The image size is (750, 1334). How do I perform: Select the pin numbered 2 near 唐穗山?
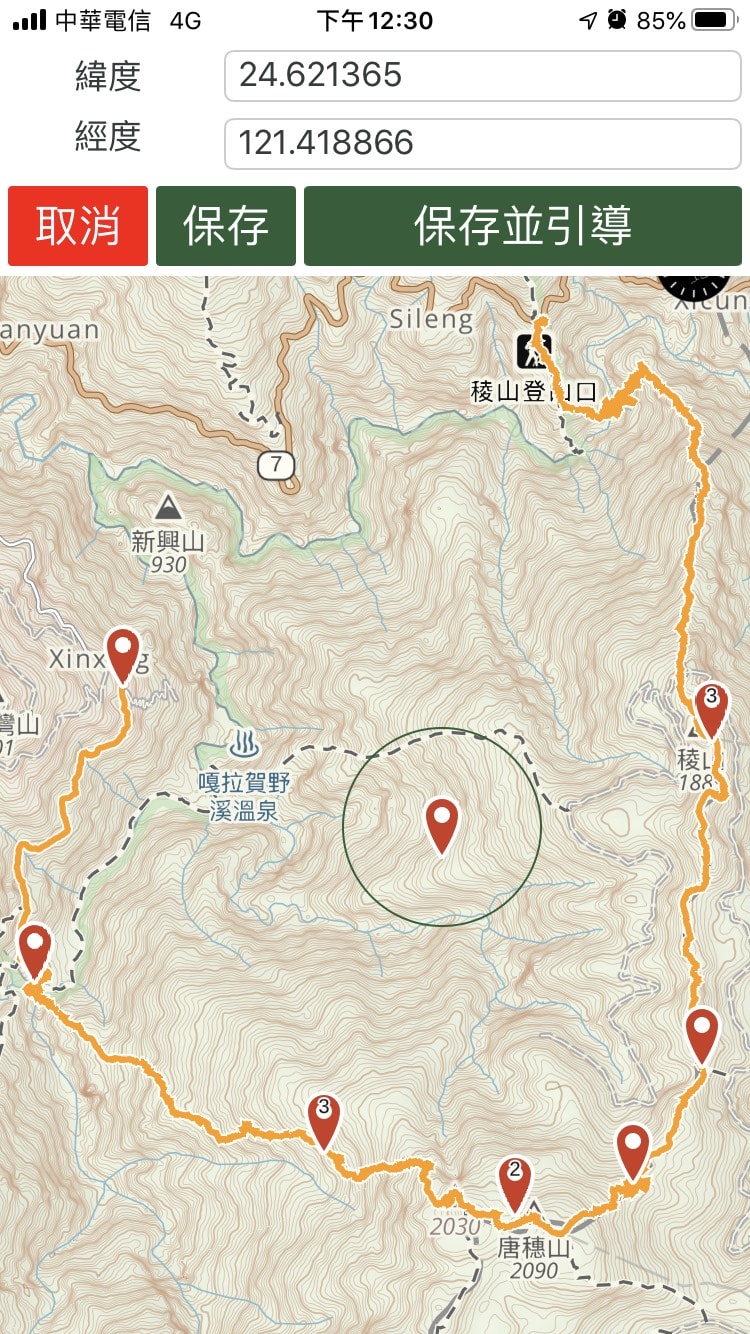(x=515, y=1182)
